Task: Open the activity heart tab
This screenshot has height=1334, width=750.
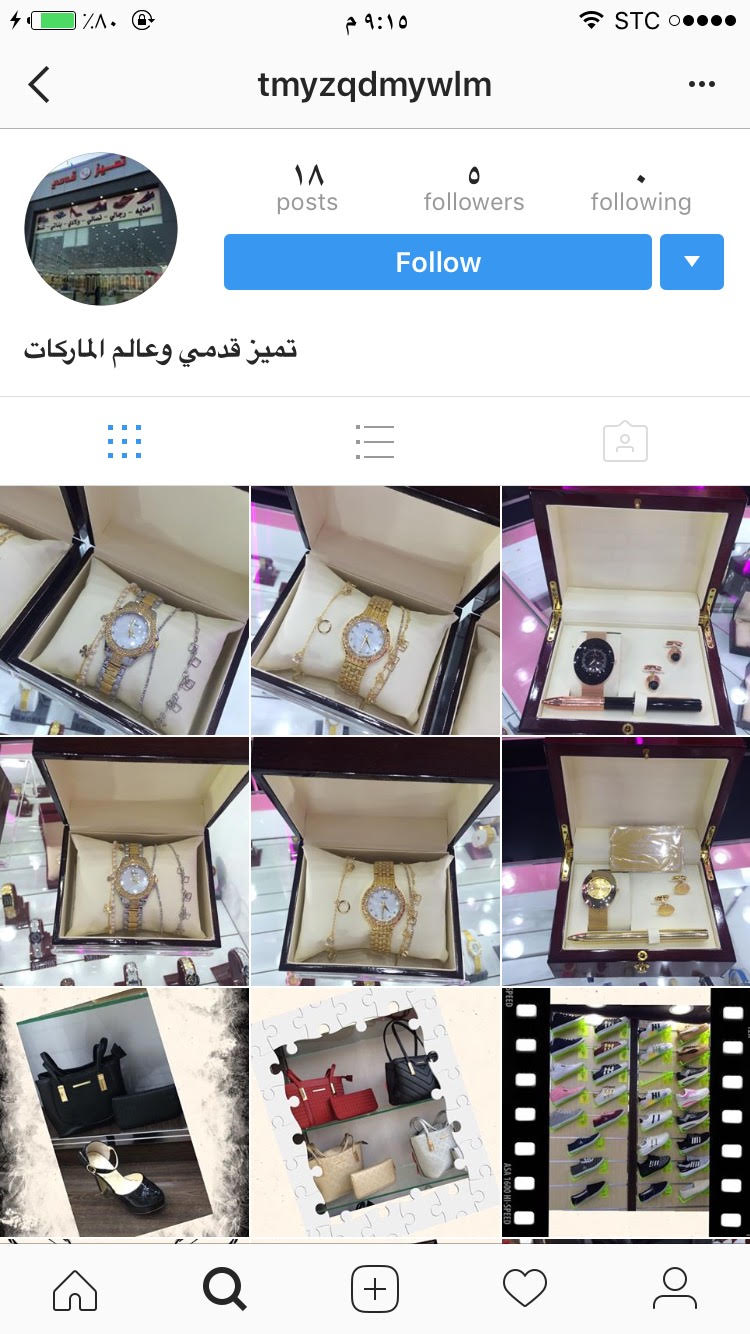Action: tap(525, 1289)
